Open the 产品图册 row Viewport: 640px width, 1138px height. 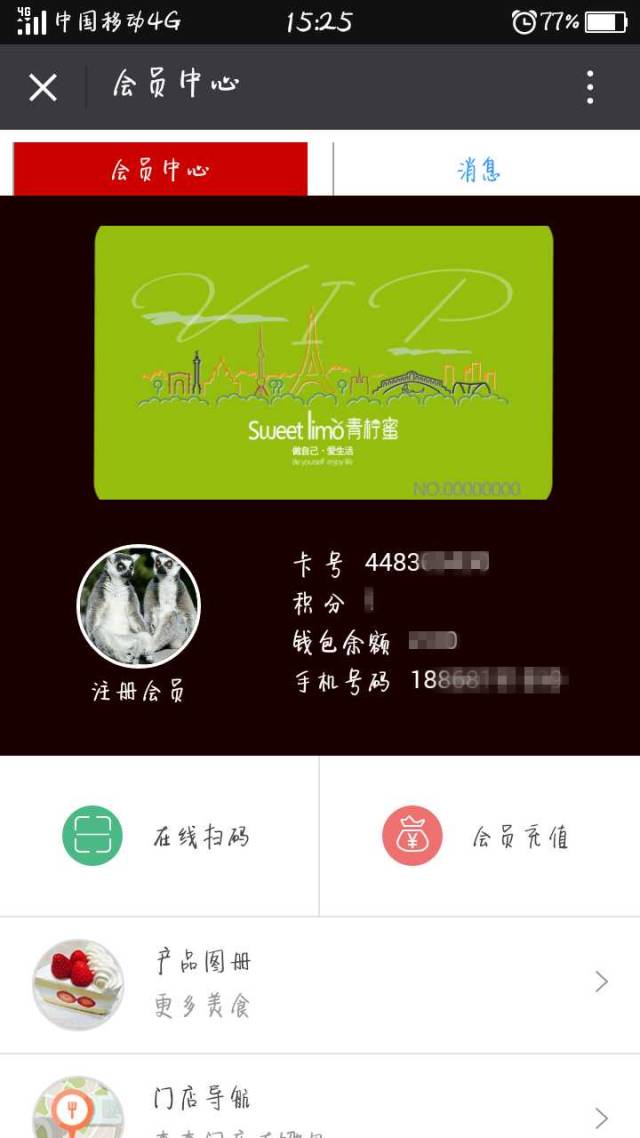320,984
